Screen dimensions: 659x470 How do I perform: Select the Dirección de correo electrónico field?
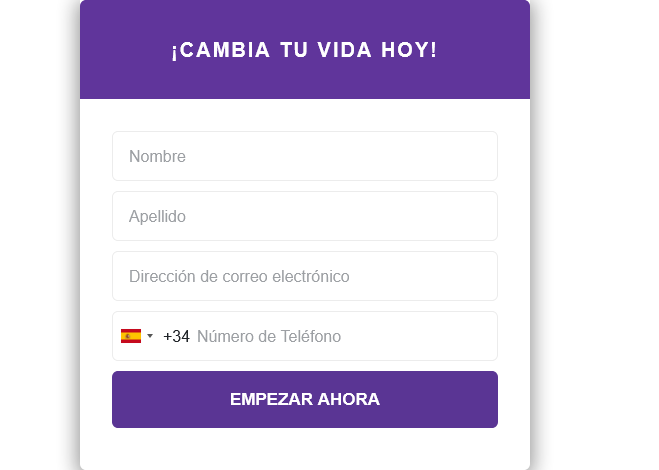pos(304,276)
